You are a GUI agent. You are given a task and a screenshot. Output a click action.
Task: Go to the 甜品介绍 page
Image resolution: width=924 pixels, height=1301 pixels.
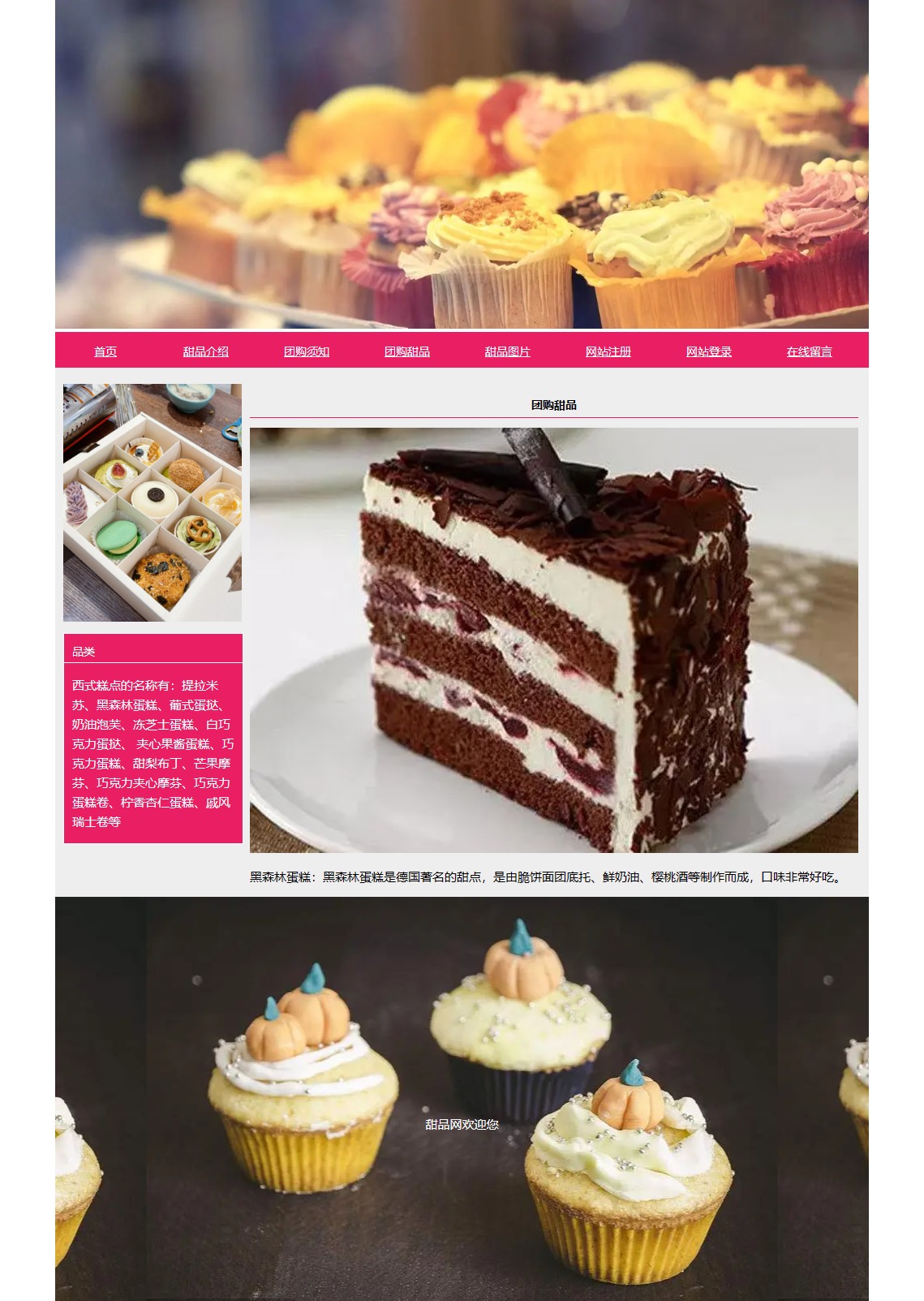206,351
